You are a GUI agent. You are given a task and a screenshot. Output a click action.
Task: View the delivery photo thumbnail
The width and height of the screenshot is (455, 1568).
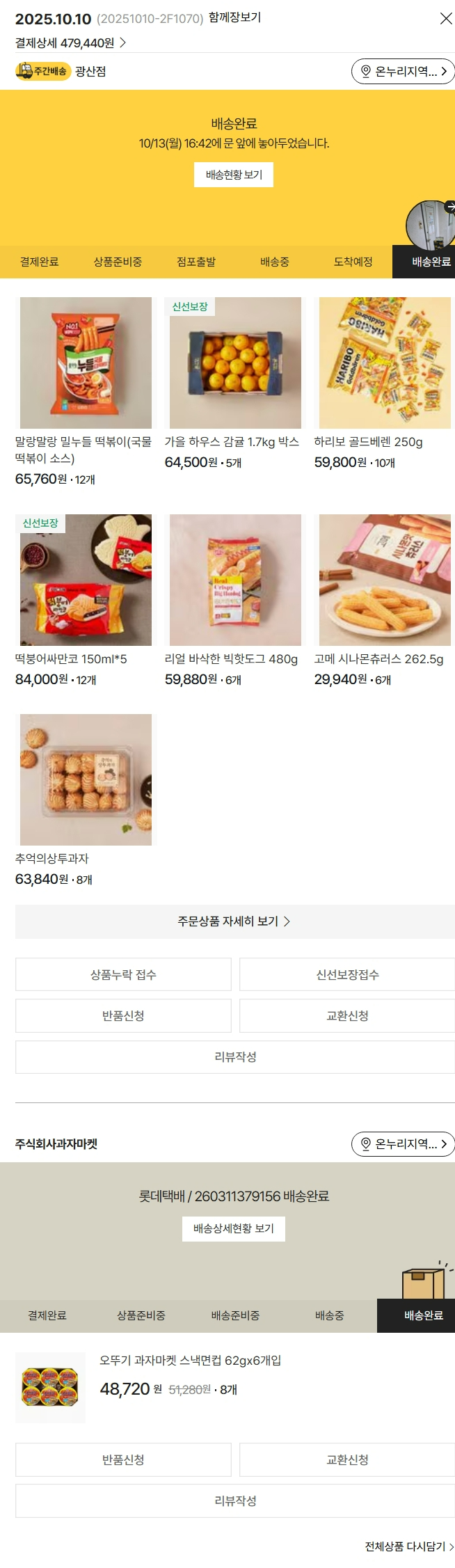coord(430,225)
